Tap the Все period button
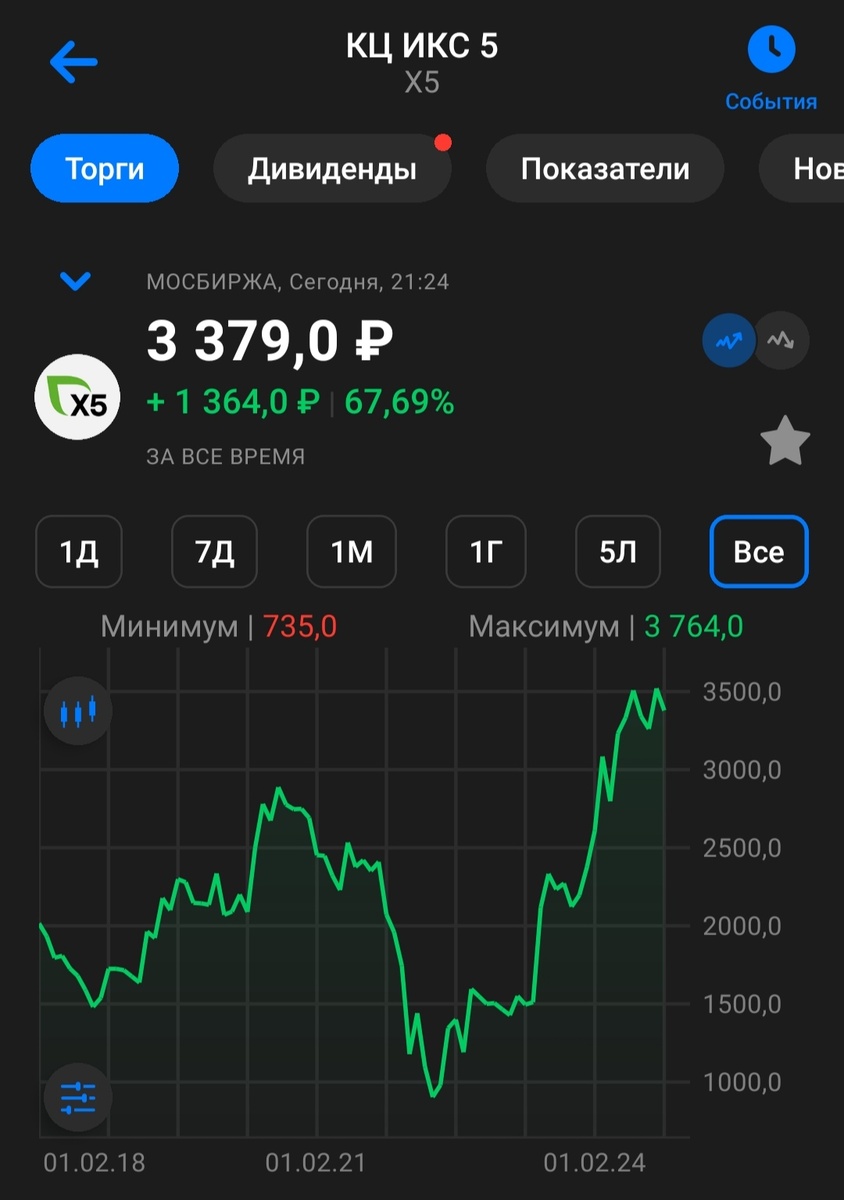Viewport: 844px width, 1200px height. [758, 551]
